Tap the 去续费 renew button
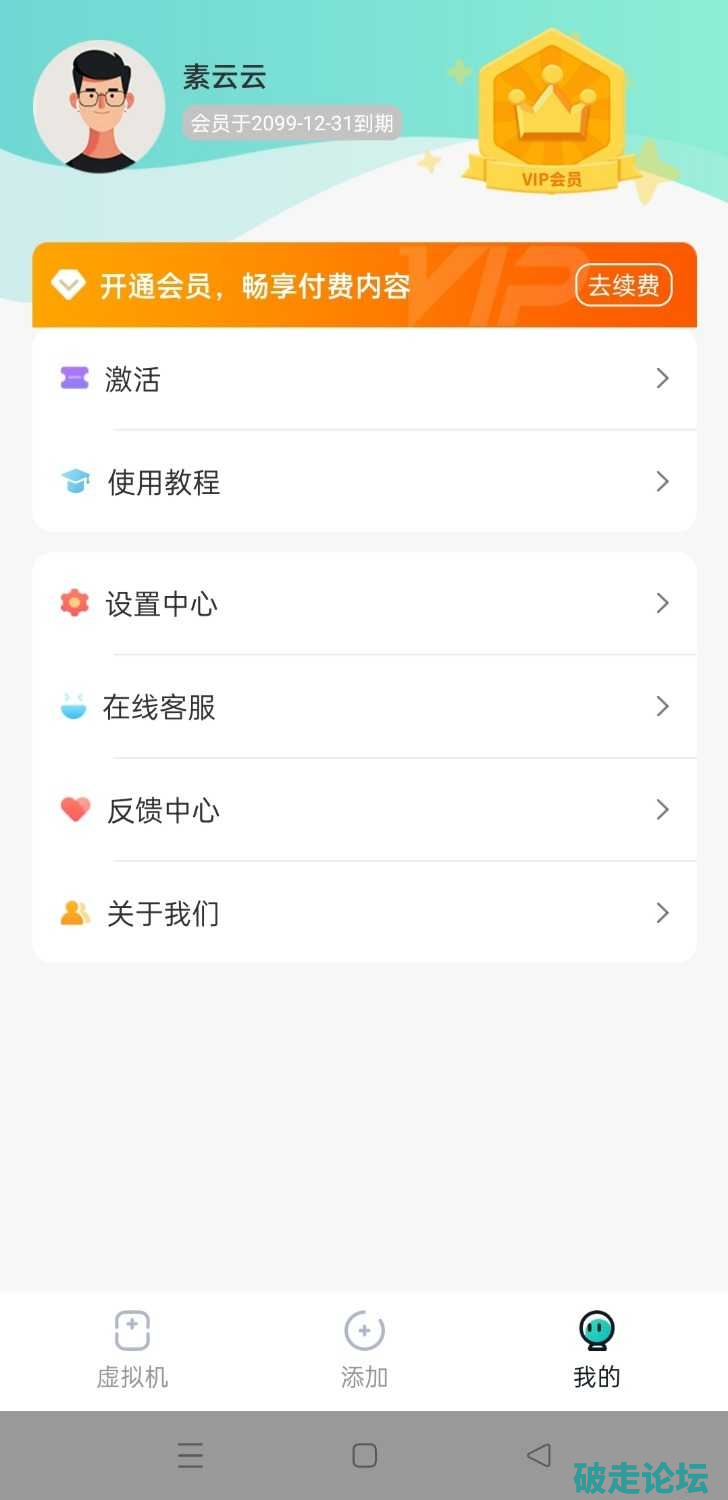This screenshot has width=728, height=1500. click(x=623, y=286)
